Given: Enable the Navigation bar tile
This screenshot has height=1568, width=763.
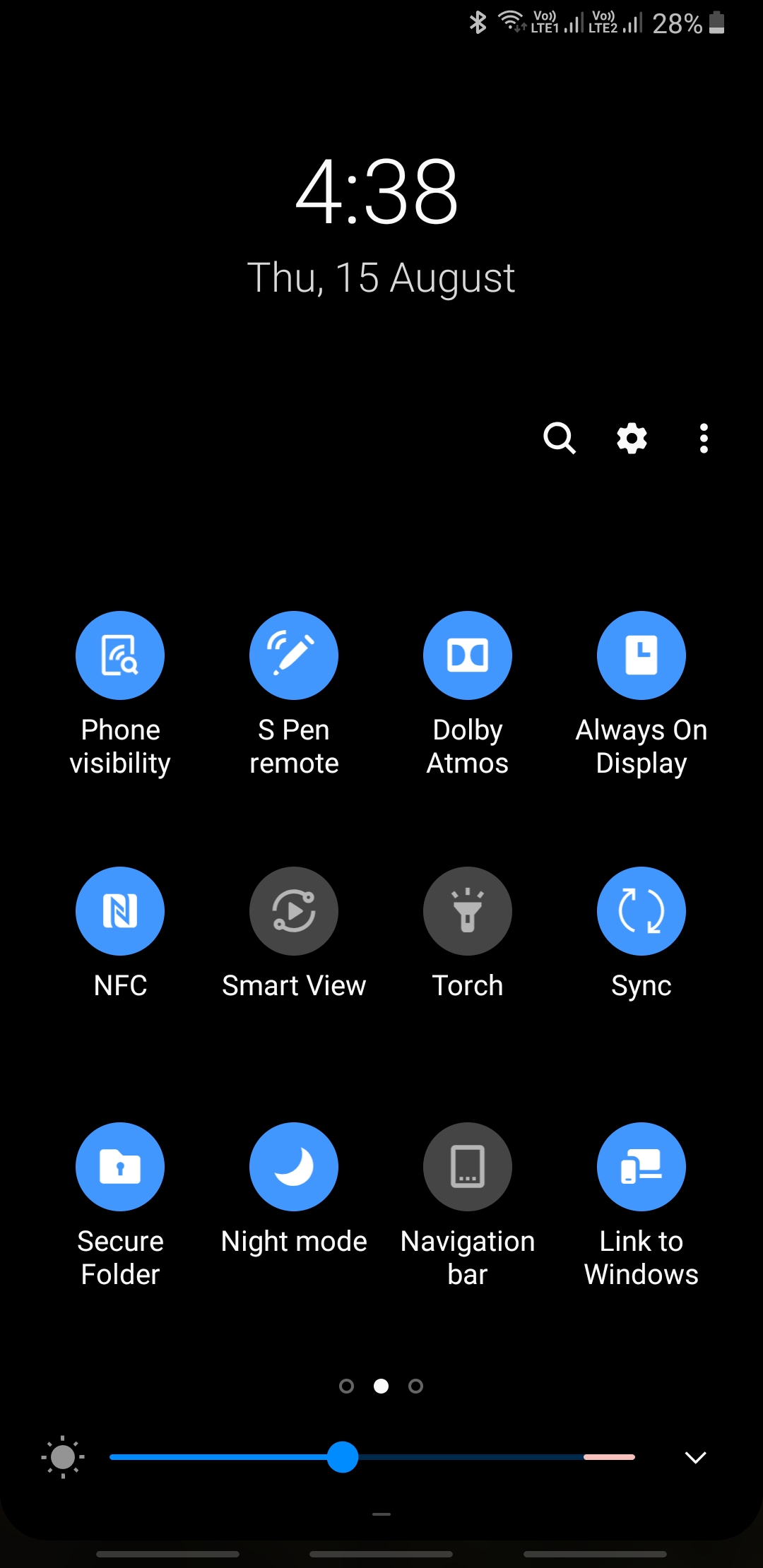Looking at the screenshot, I should [468, 1167].
